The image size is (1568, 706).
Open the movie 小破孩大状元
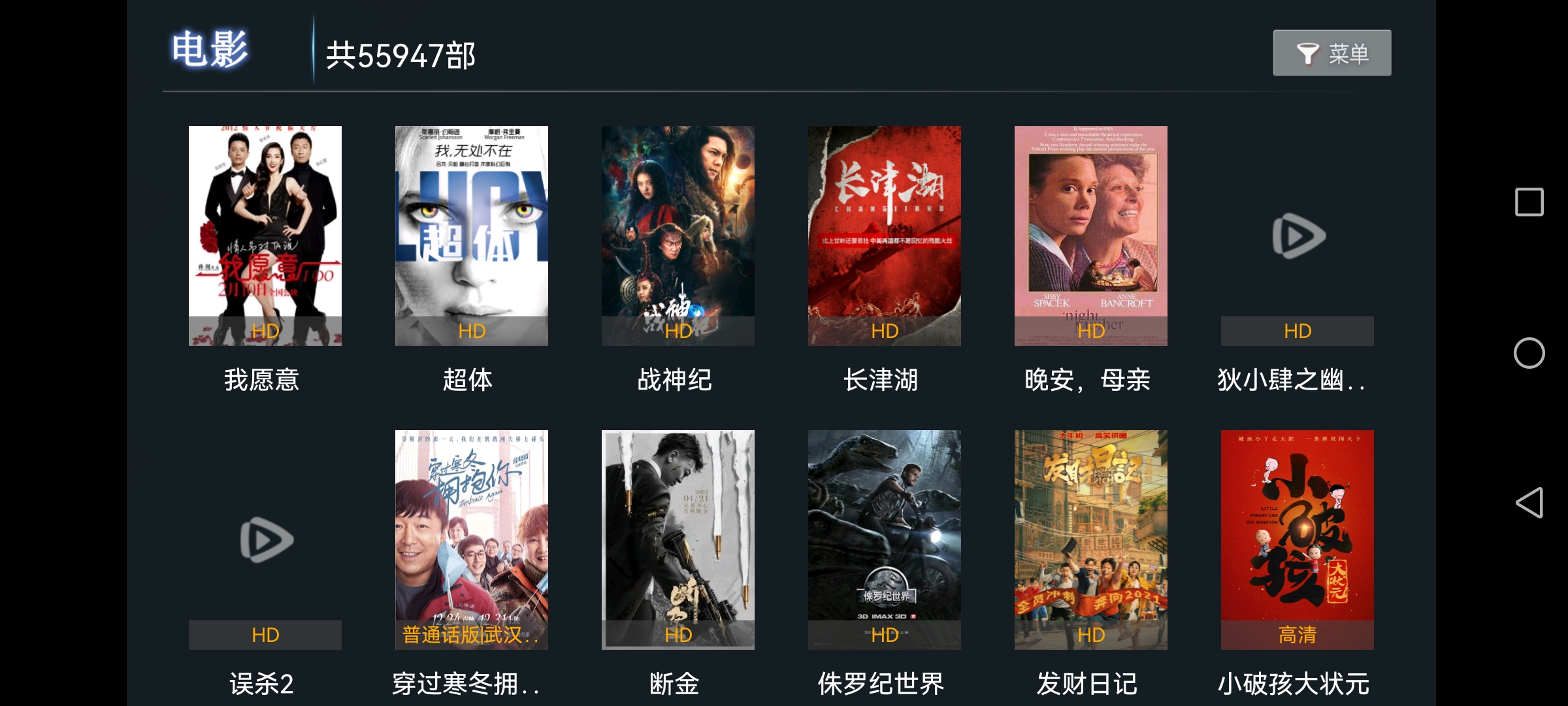coord(1297,539)
